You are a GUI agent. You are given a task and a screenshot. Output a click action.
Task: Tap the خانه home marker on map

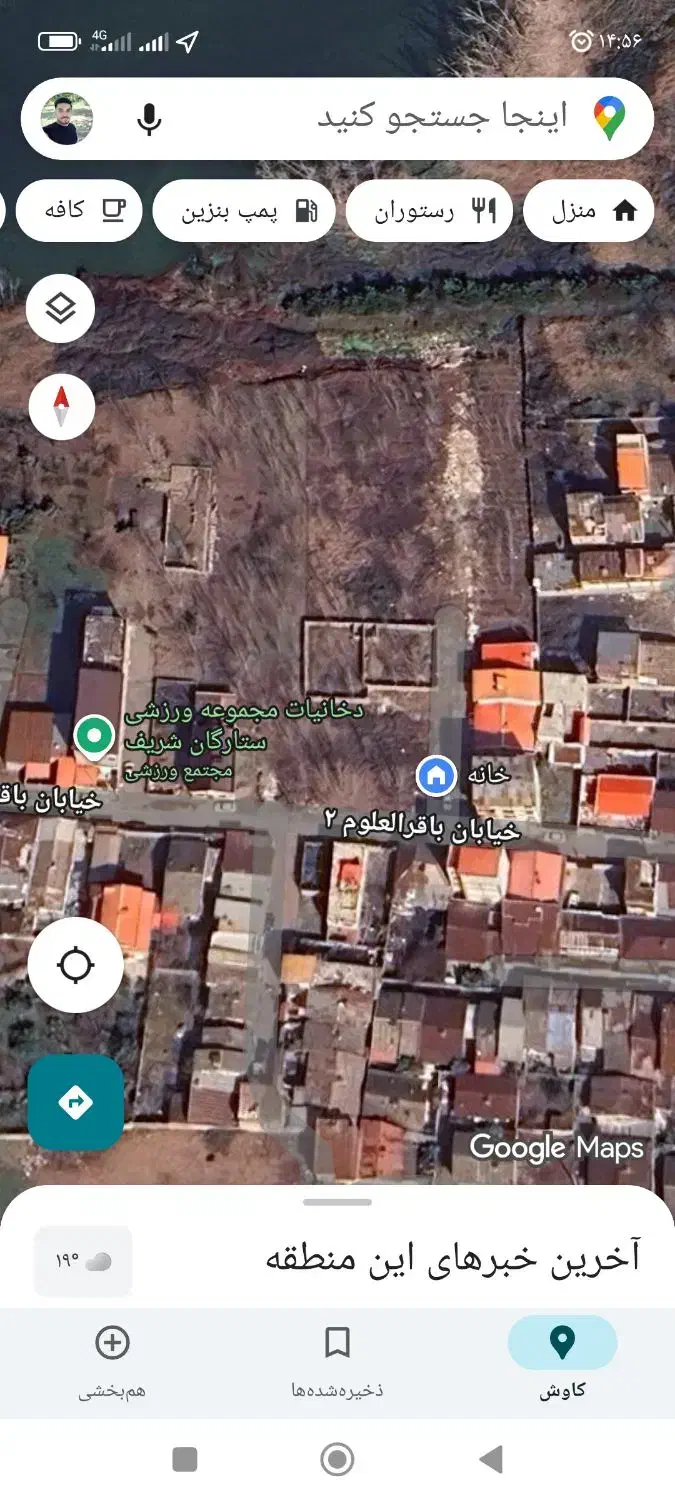[x=436, y=775]
